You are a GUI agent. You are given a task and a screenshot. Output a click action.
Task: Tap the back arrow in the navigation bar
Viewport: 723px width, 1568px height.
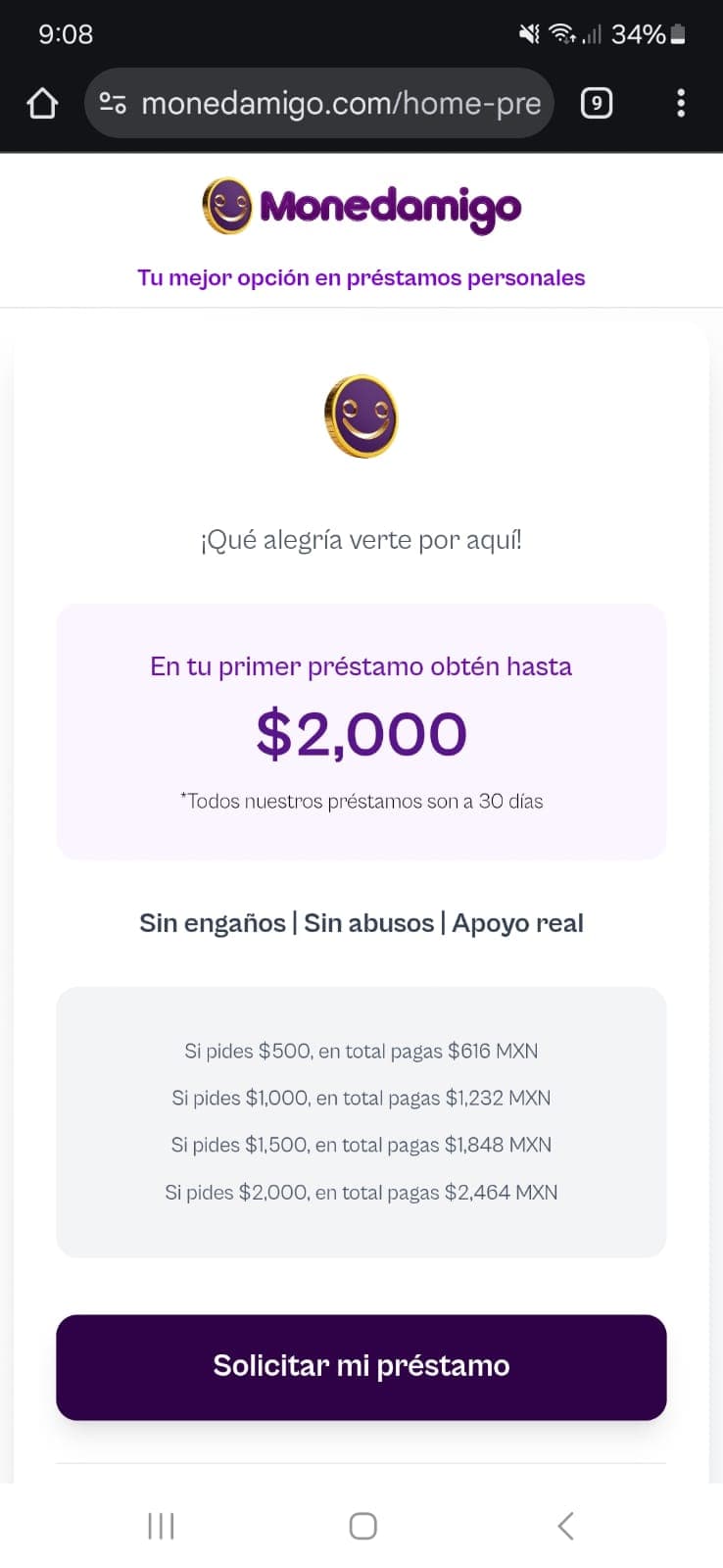coord(564,1525)
